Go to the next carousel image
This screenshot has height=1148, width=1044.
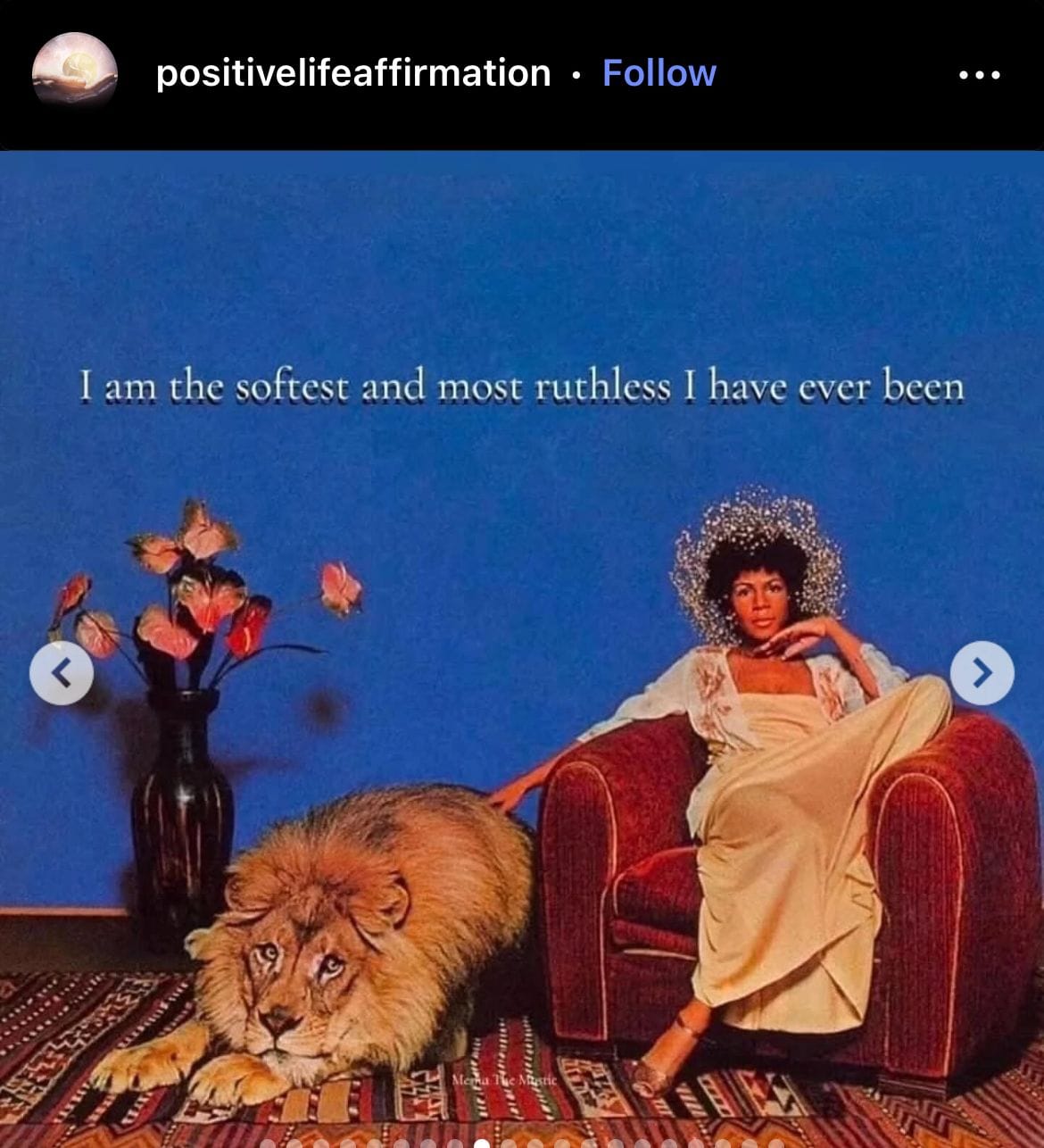[x=982, y=673]
